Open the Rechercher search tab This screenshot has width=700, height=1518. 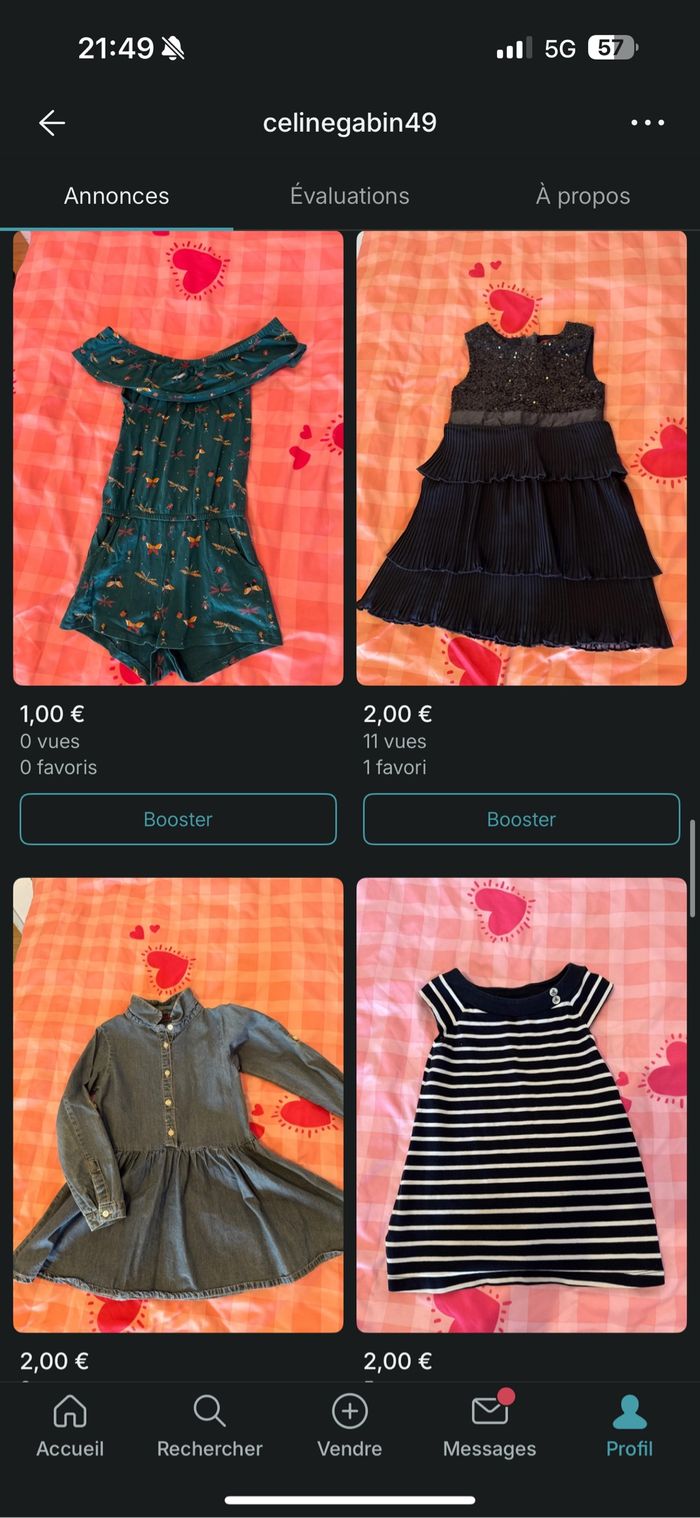point(209,1427)
